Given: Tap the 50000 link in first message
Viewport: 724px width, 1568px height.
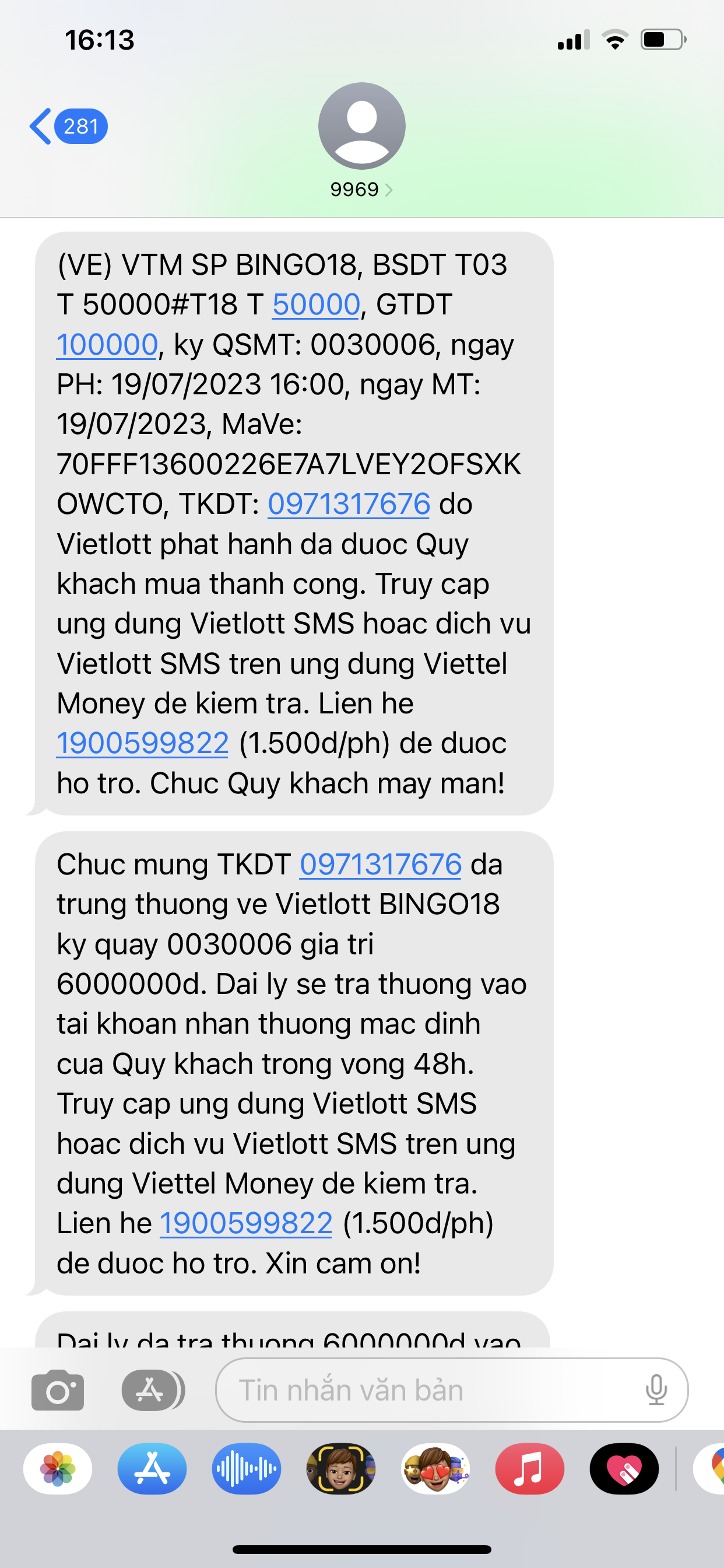Looking at the screenshot, I should coord(316,304).
